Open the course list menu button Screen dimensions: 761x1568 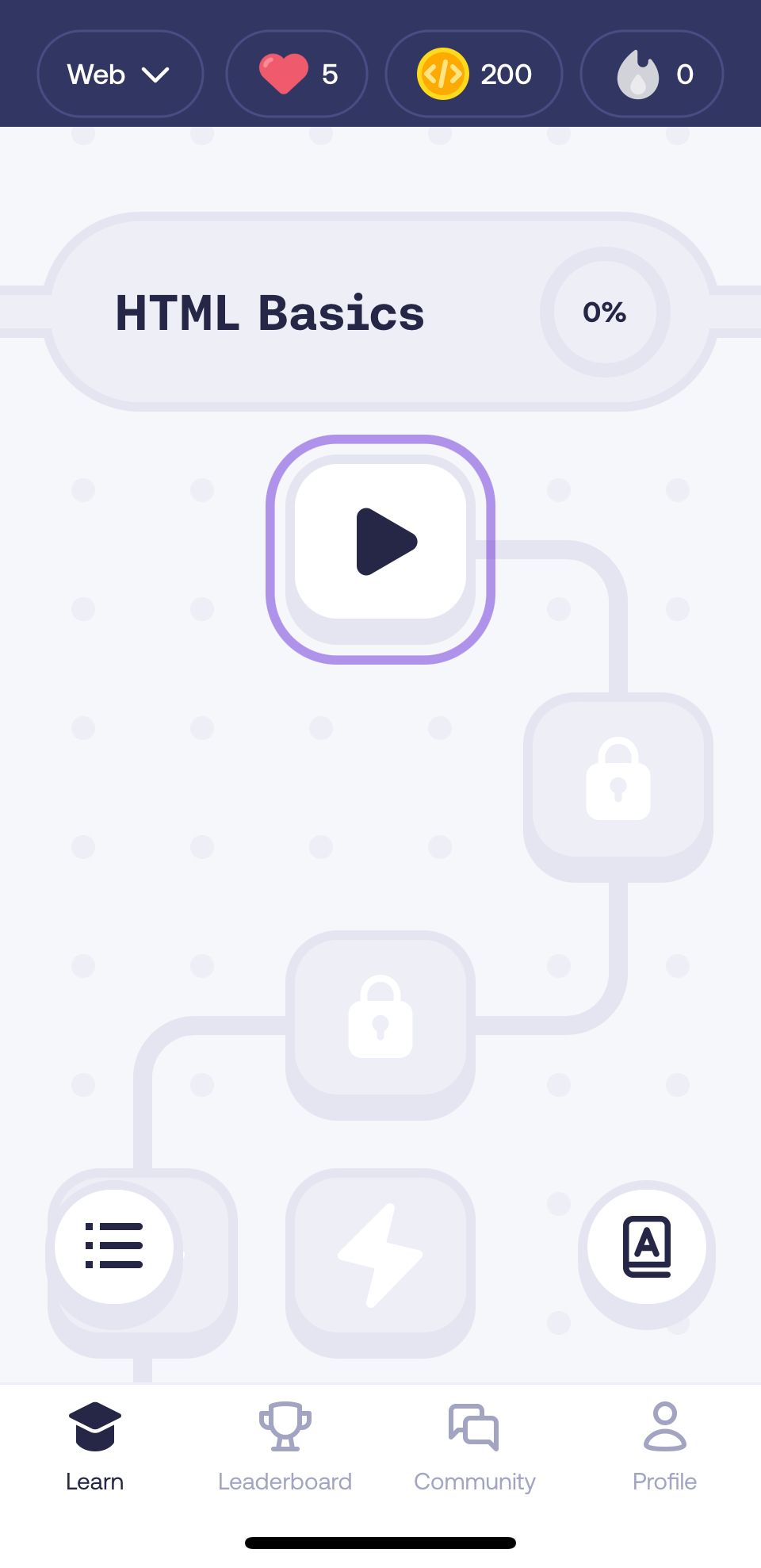pos(114,1246)
